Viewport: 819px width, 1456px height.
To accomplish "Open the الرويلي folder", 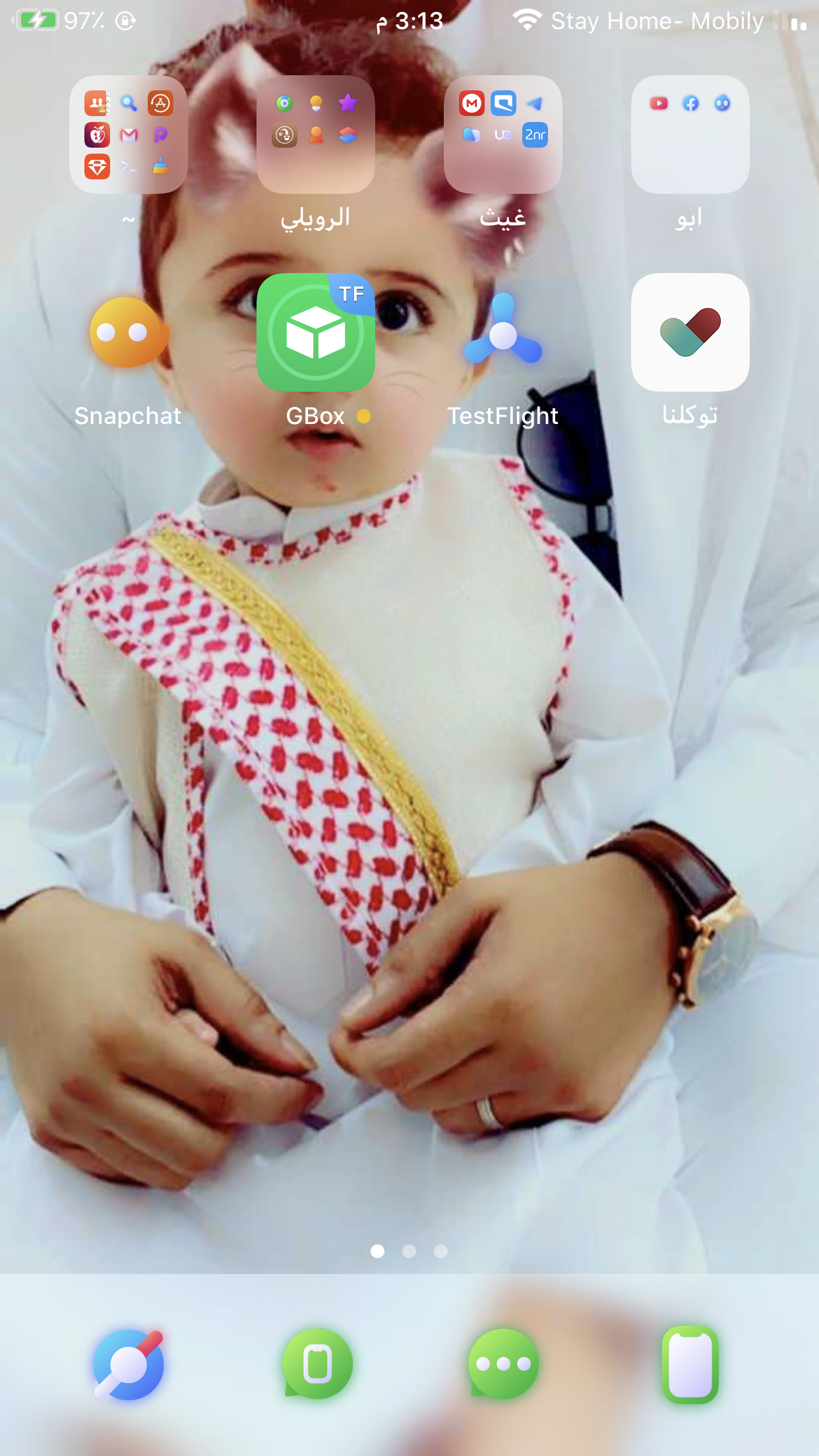I will coord(316,135).
